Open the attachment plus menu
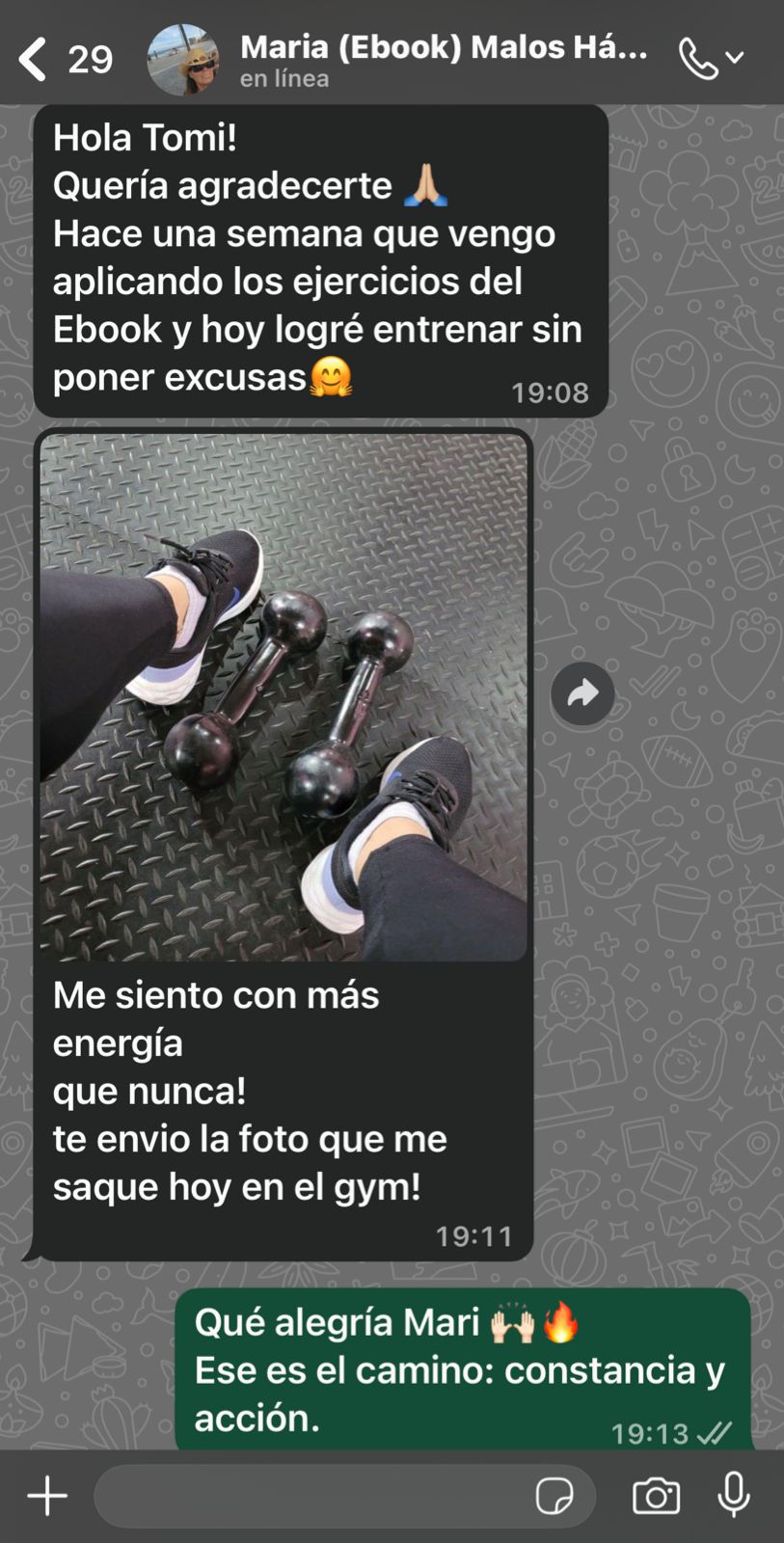This screenshot has width=784, height=1543. [47, 1496]
